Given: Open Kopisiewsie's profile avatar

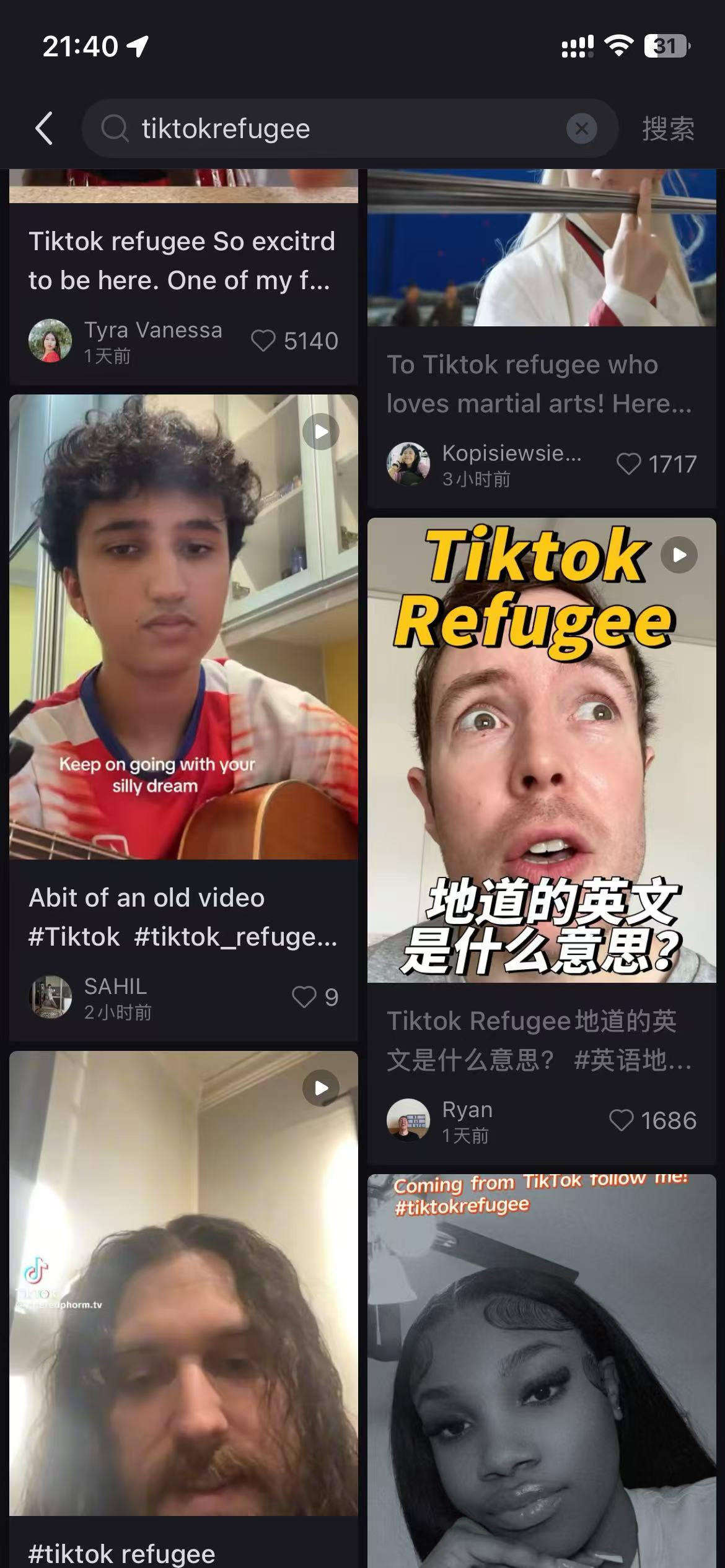Looking at the screenshot, I should 408,464.
